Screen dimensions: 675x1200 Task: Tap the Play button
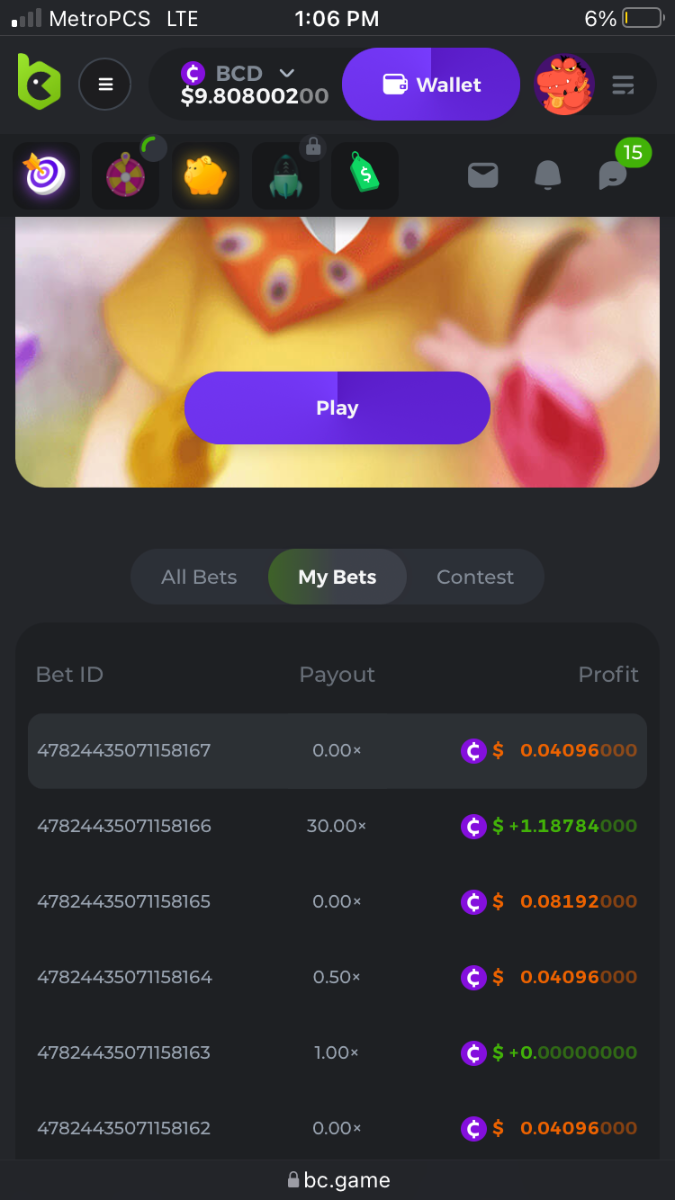coord(337,408)
